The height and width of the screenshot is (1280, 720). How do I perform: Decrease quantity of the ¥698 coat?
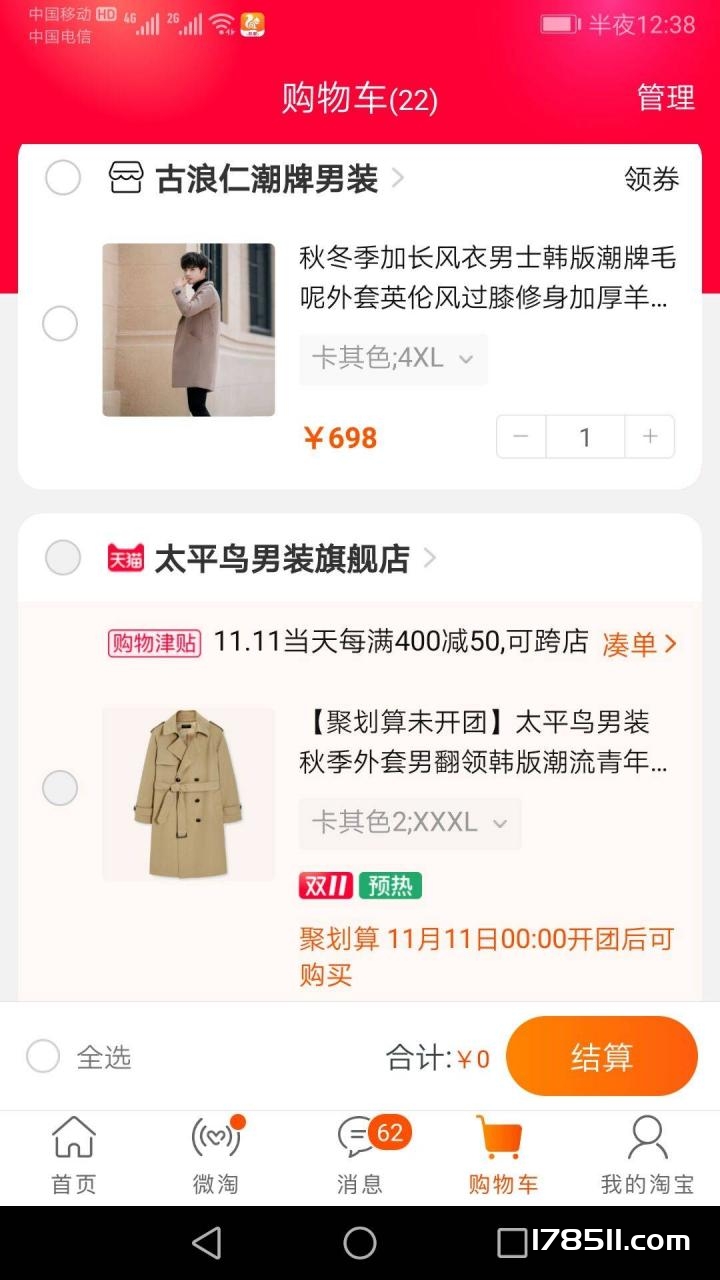point(521,437)
